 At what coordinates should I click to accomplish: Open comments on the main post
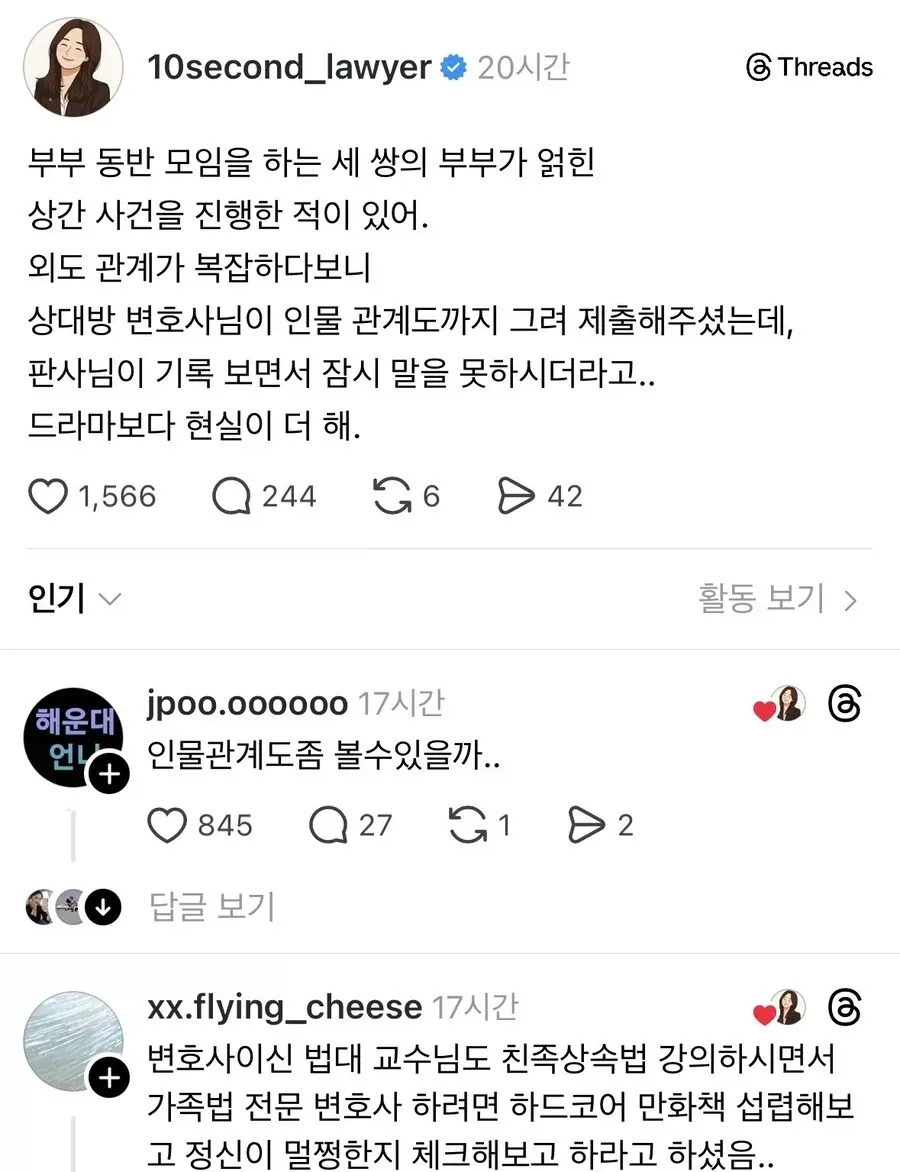(x=231, y=496)
